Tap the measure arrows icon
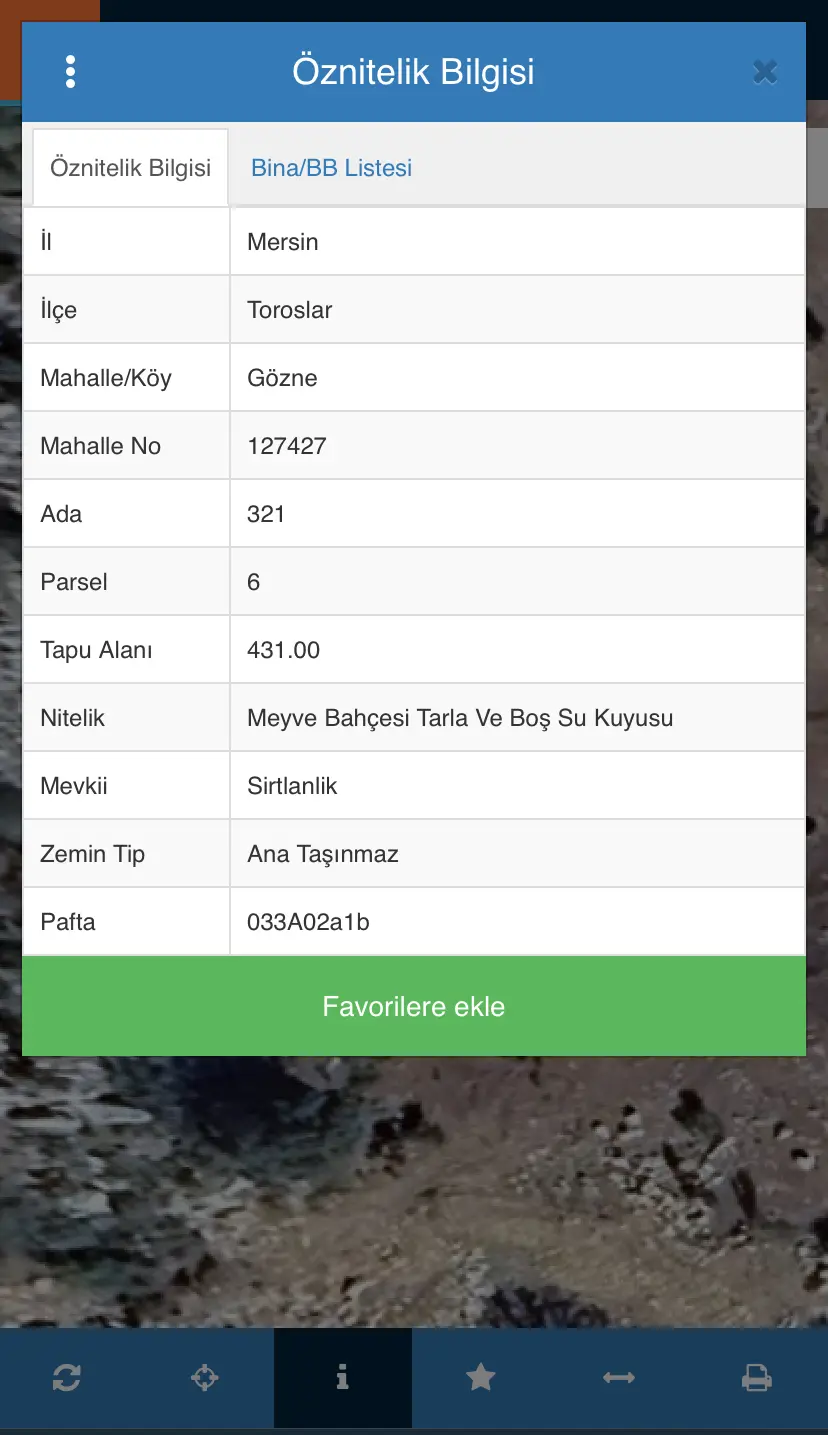 (x=619, y=1378)
